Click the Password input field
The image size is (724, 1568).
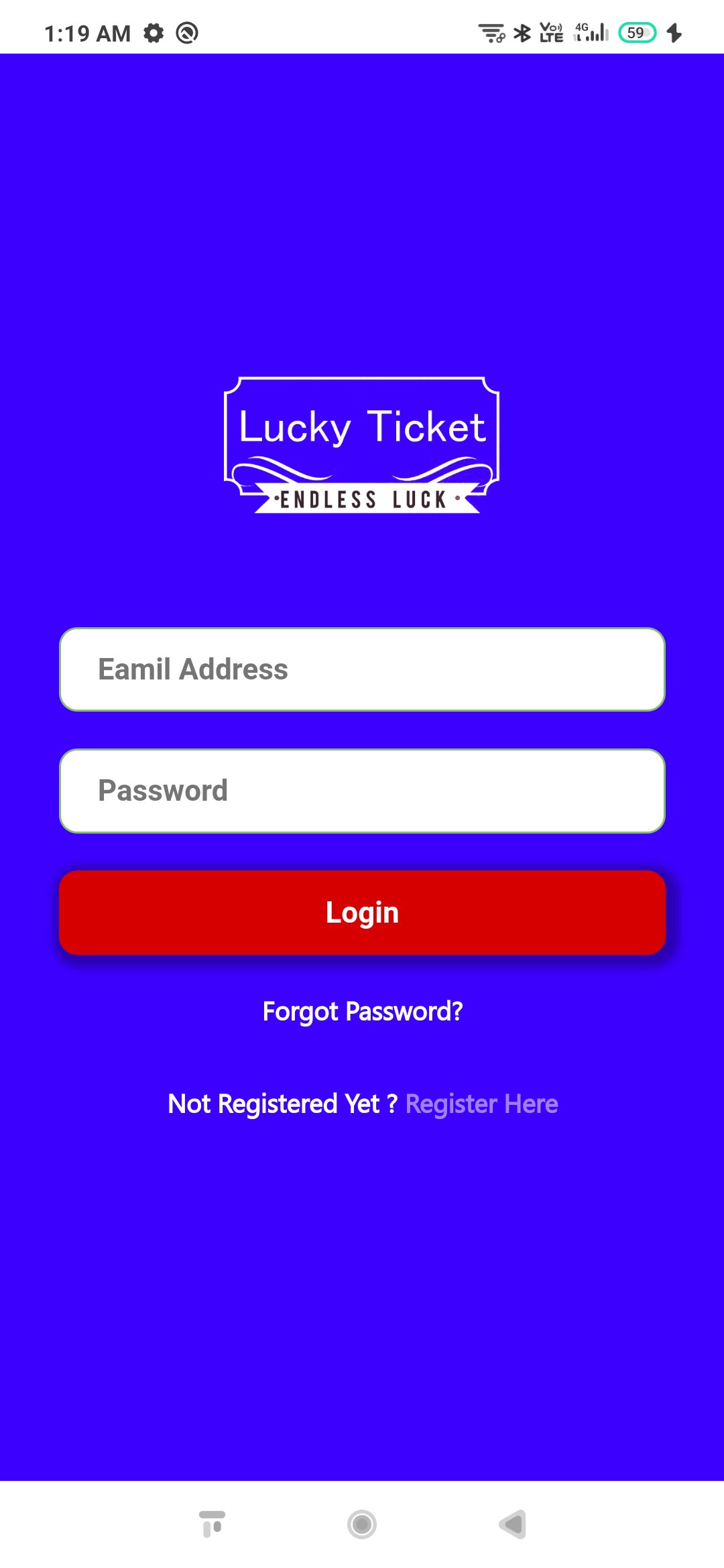point(362,791)
